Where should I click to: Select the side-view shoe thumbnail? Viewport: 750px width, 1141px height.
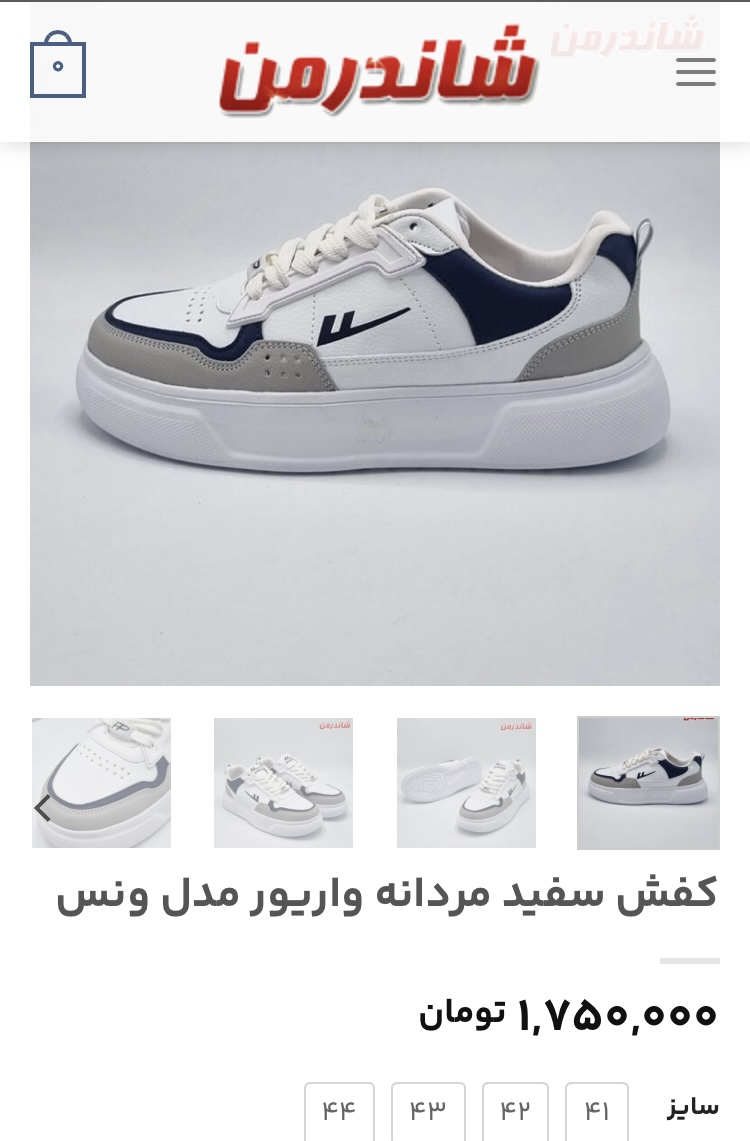[x=648, y=783]
